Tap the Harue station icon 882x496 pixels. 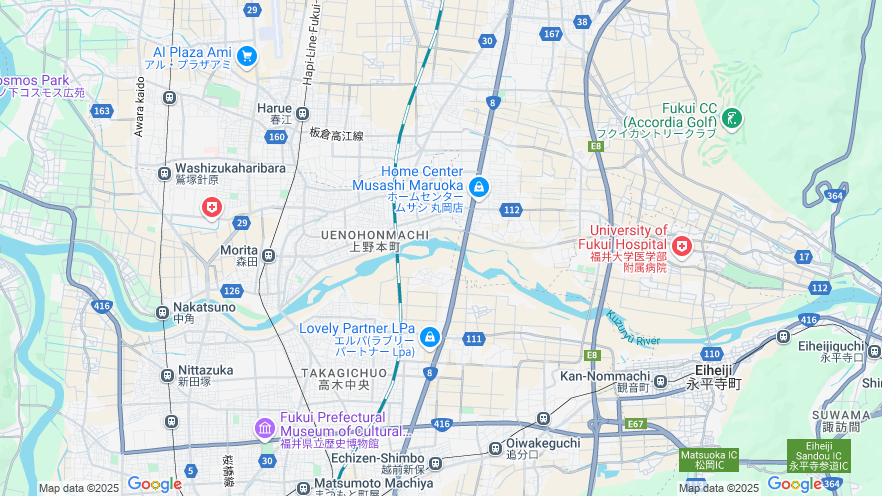click(302, 114)
